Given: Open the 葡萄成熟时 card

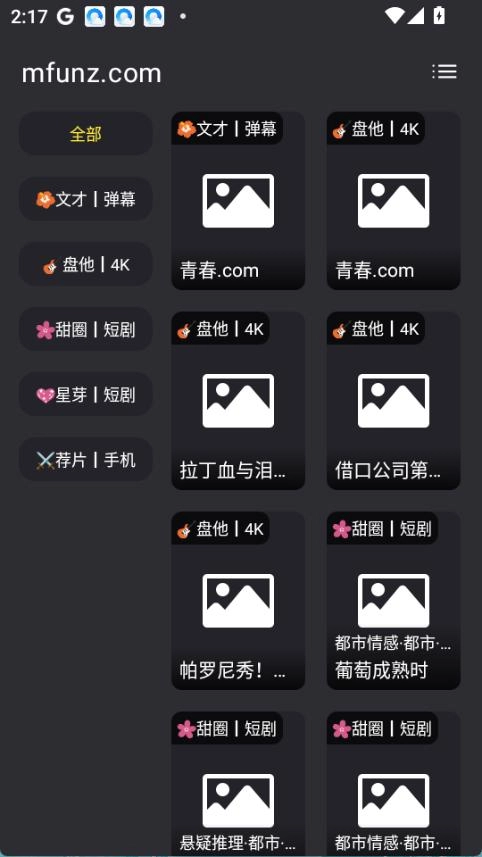Looking at the screenshot, I should pos(393,601).
